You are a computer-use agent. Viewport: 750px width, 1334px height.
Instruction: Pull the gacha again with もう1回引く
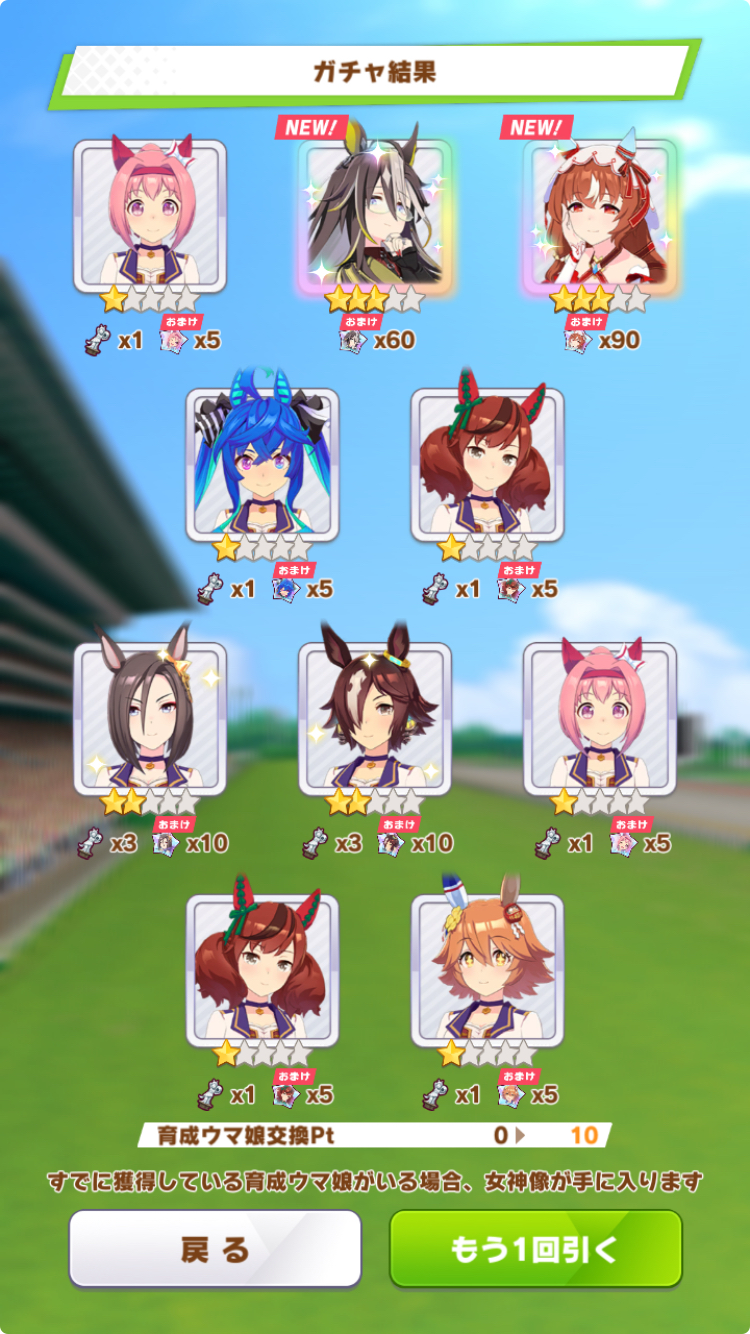(536, 1248)
